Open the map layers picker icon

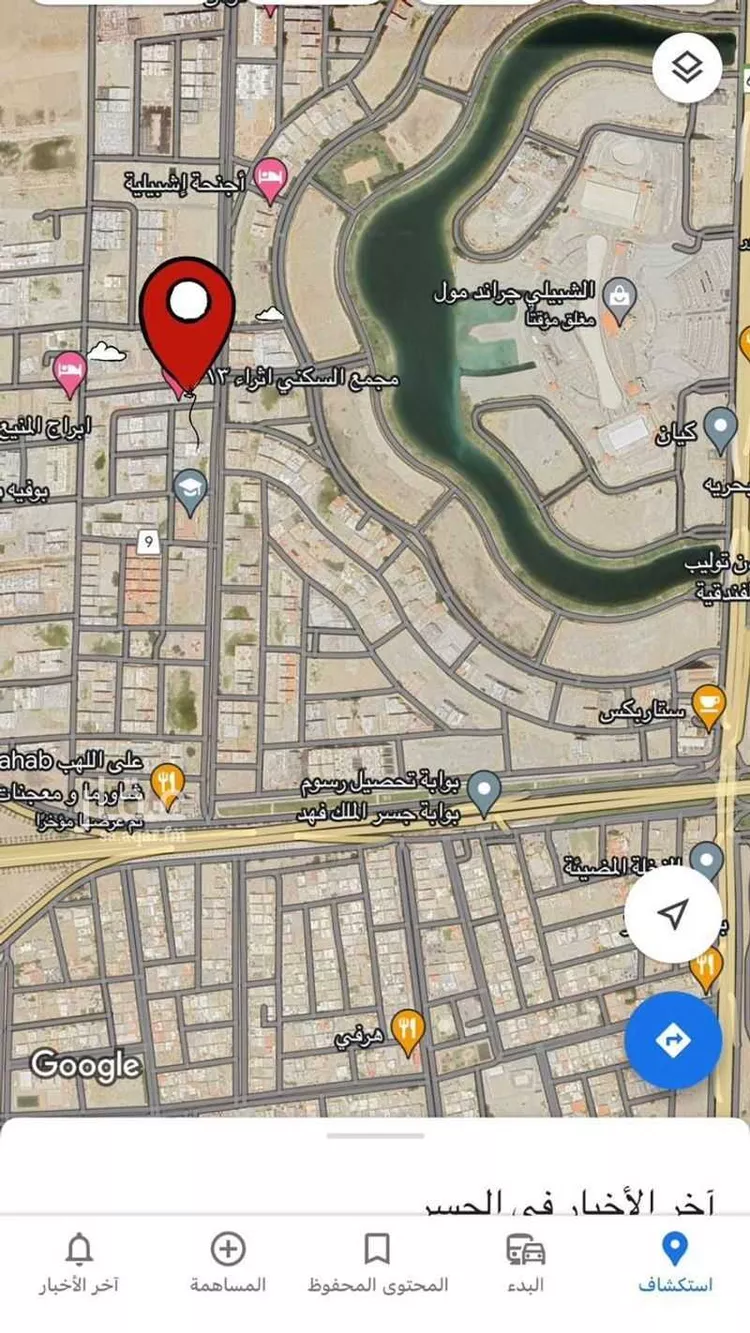pyautogui.click(x=686, y=68)
